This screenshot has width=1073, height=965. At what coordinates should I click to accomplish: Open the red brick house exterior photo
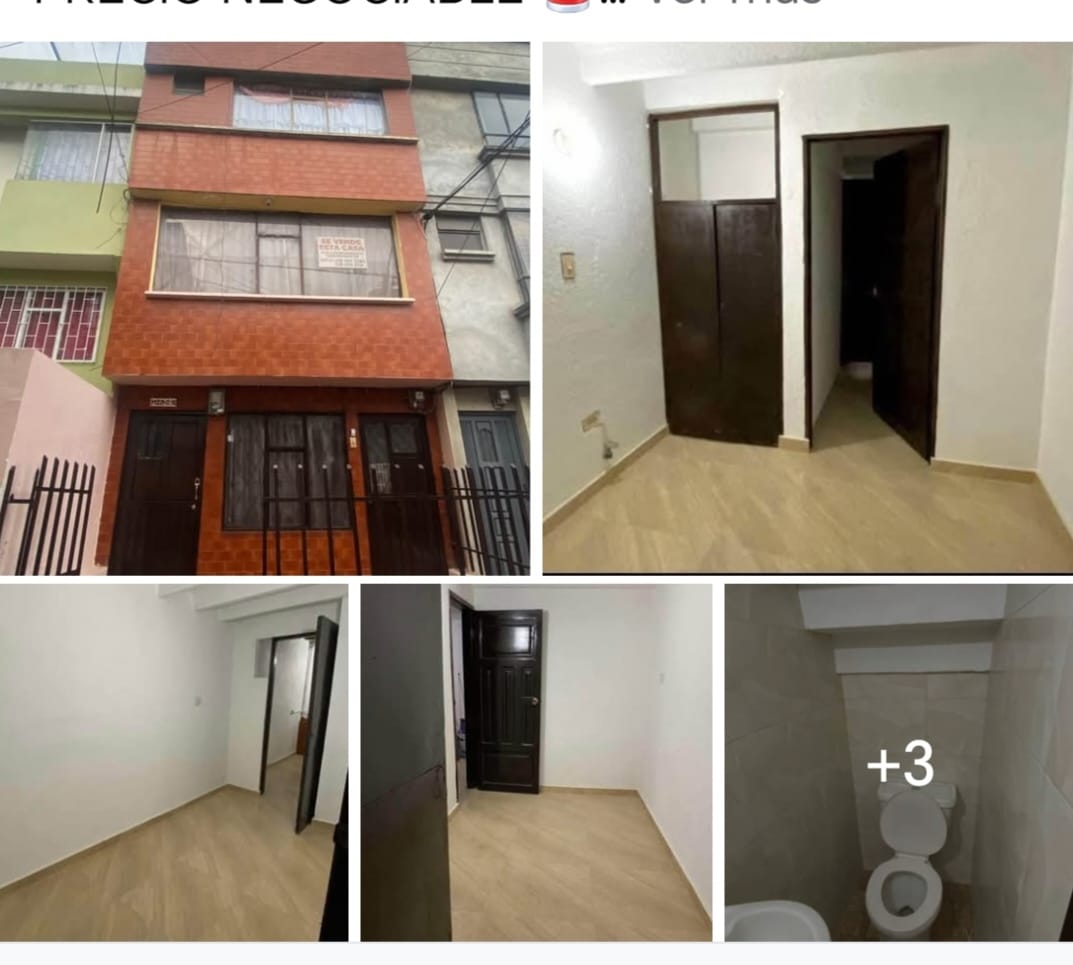point(265,308)
